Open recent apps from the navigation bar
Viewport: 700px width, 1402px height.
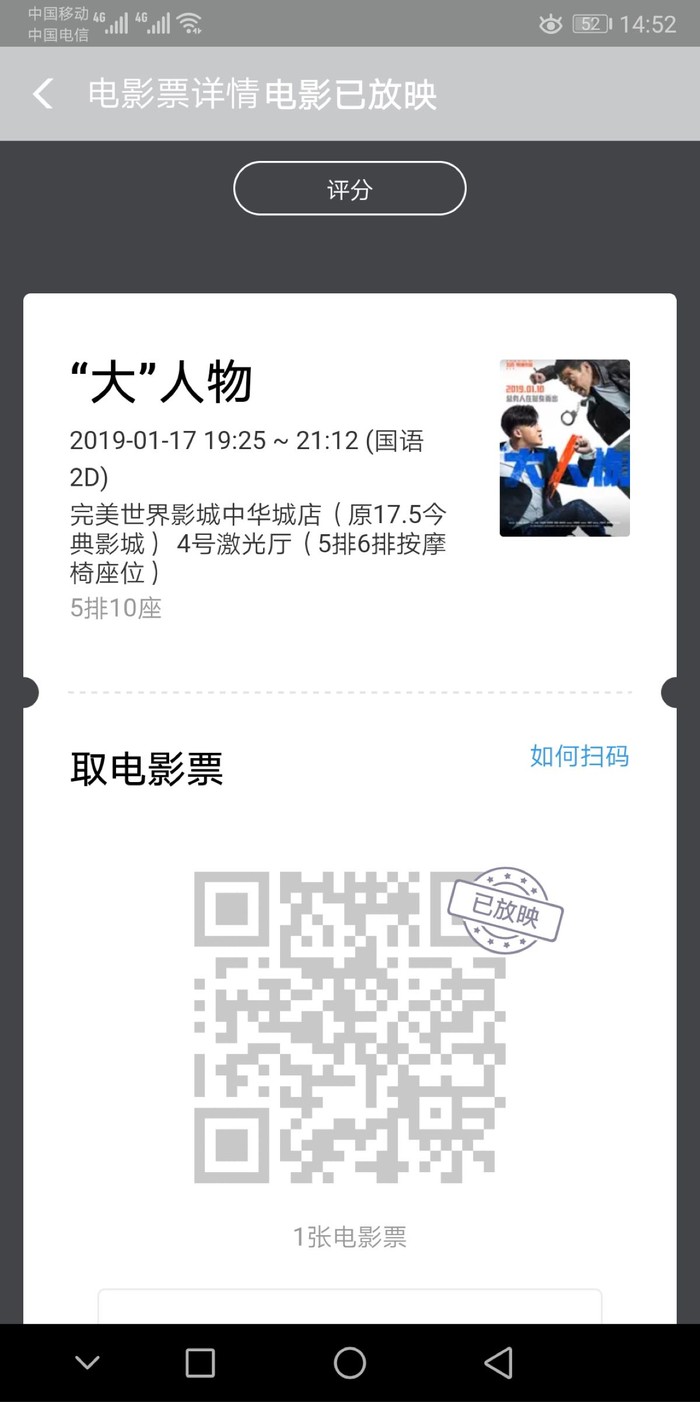tap(200, 1363)
